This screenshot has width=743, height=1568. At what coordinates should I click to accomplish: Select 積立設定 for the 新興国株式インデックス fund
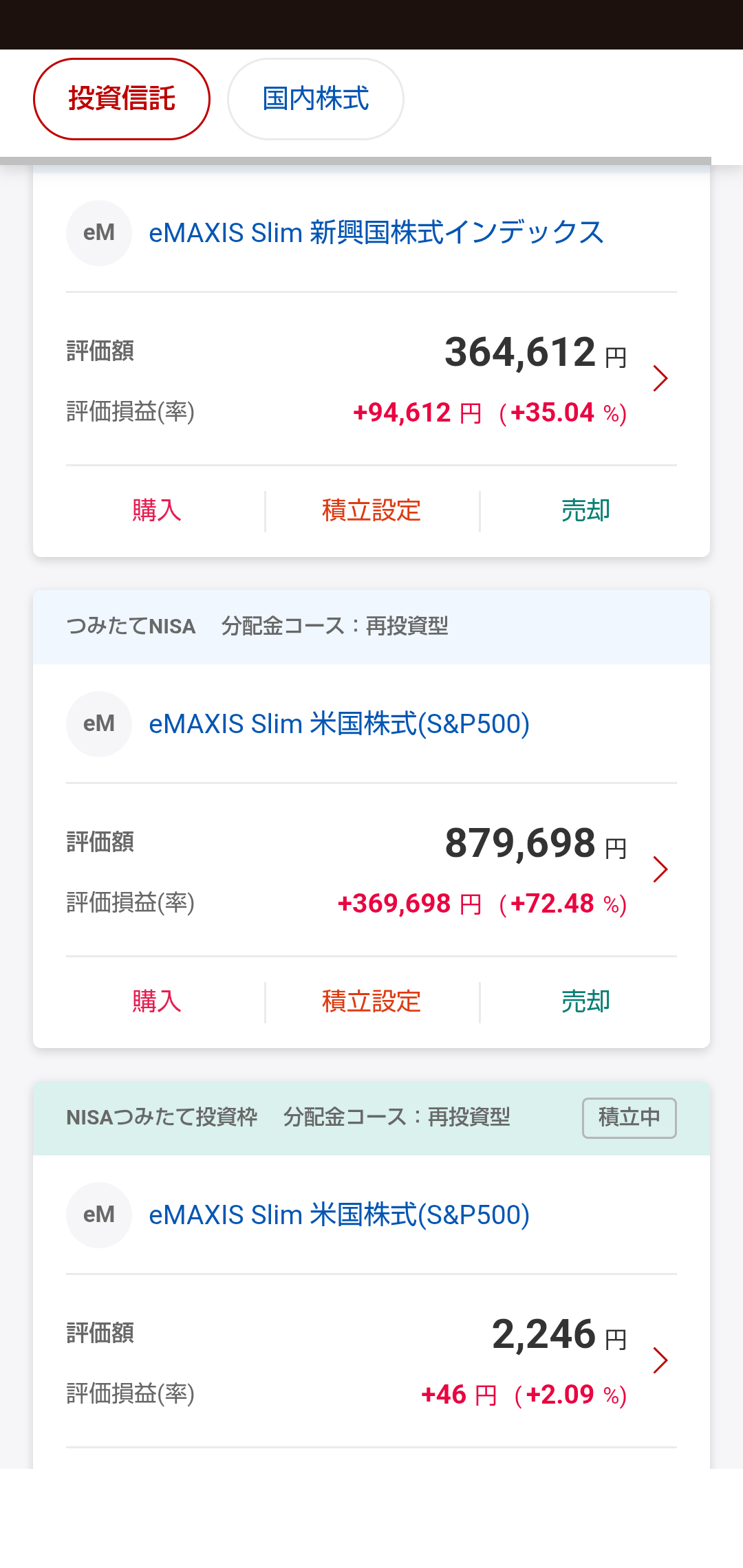[371, 511]
